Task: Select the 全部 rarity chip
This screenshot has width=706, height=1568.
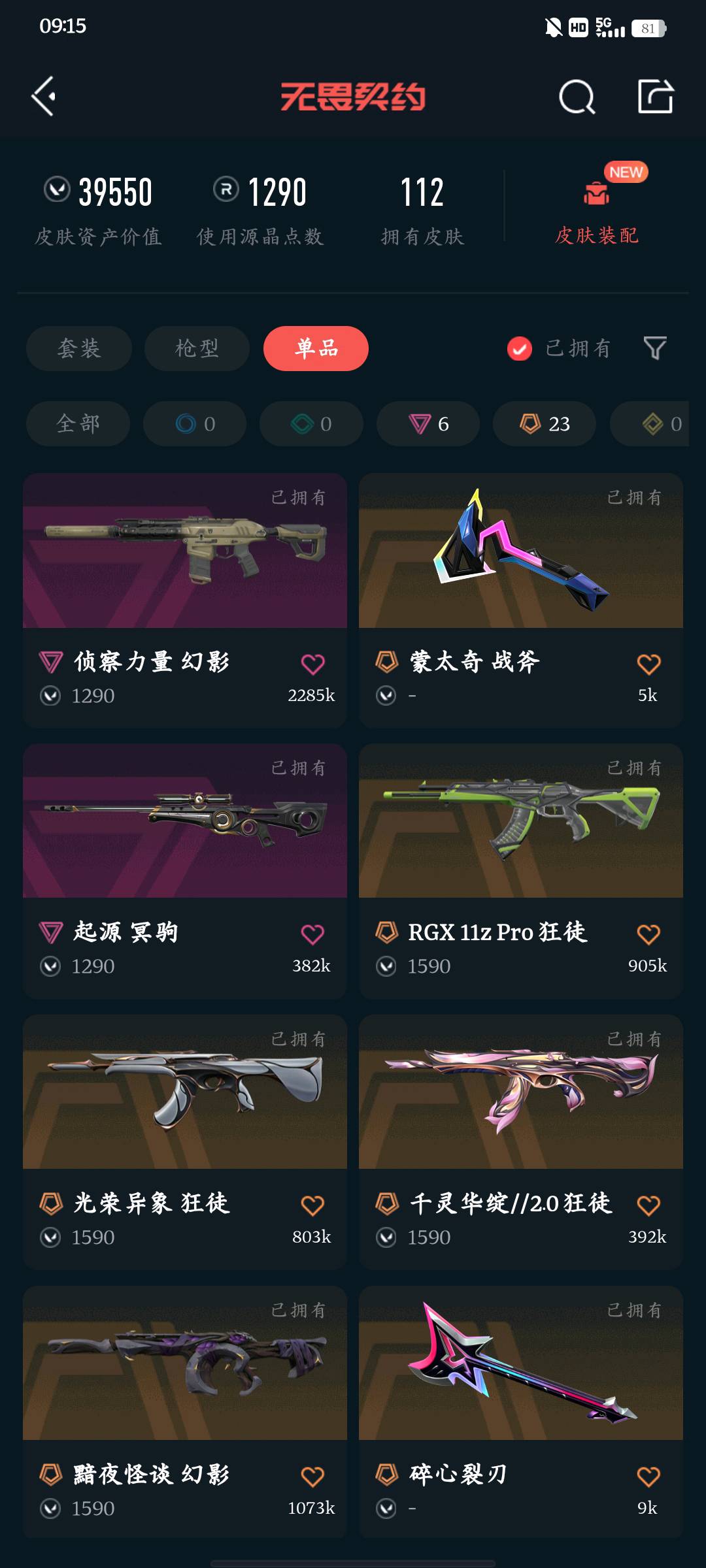Action: tap(78, 423)
